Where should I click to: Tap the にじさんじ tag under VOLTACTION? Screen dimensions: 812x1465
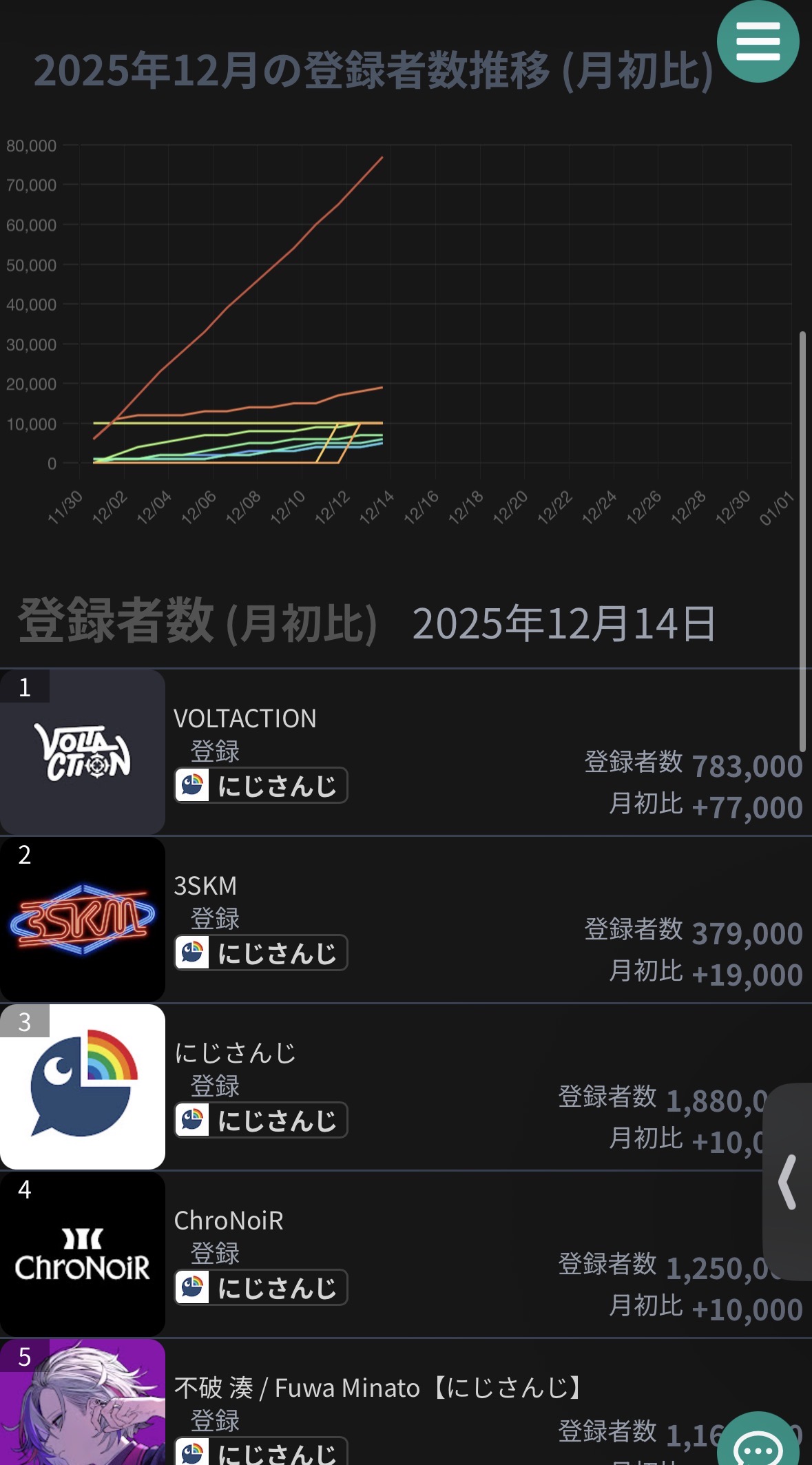[261, 786]
